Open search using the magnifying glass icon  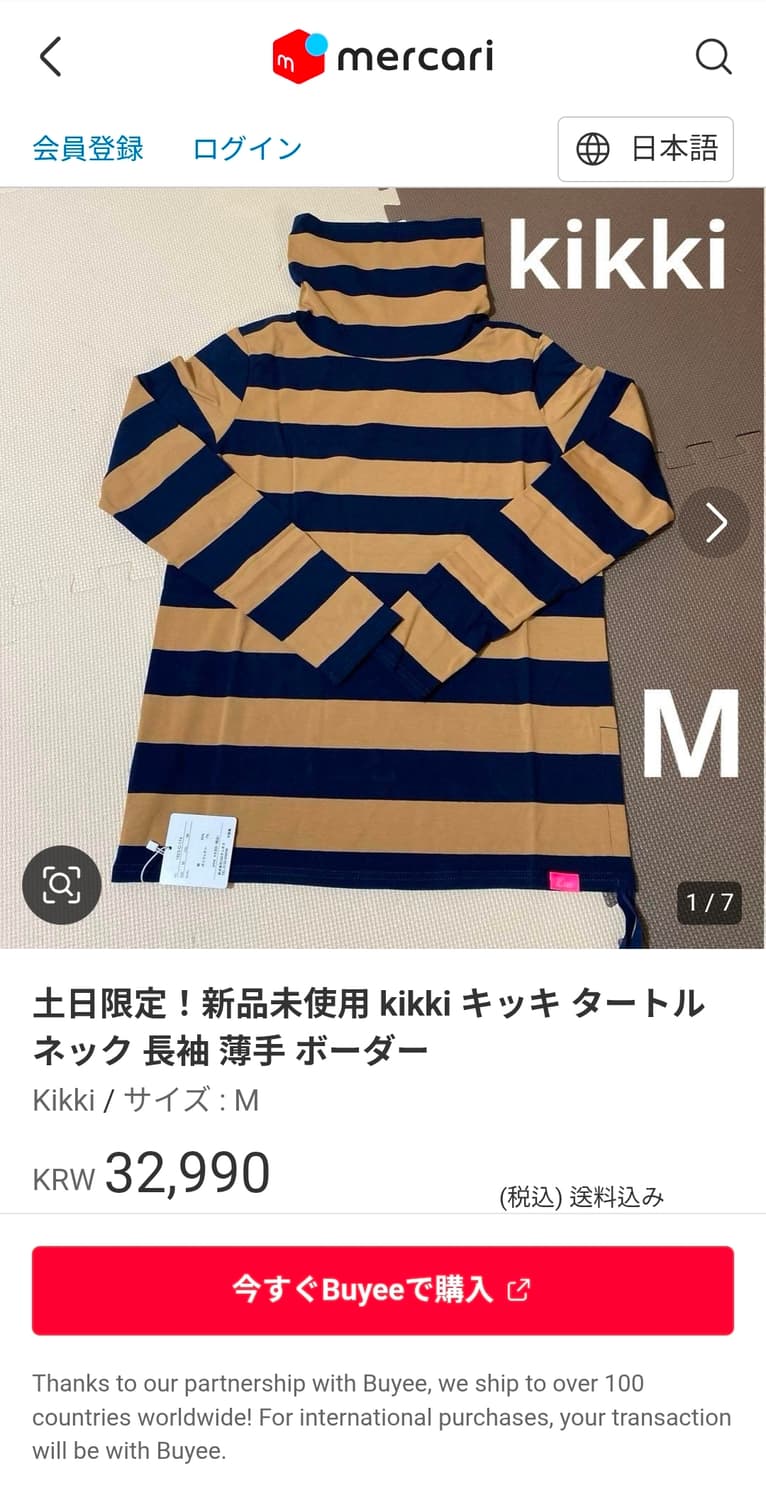714,57
